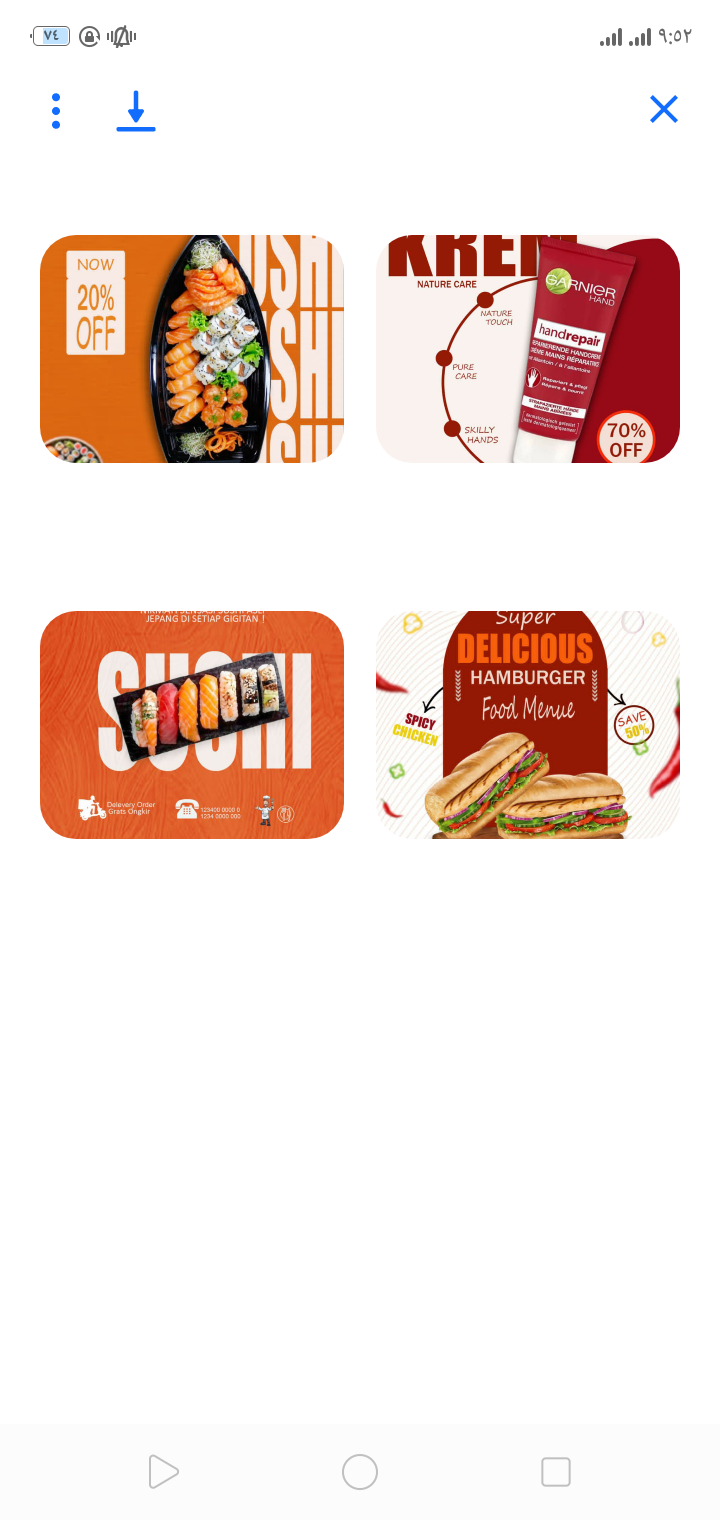Open the Delicious Hamburger food menu image
Viewport: 720px width, 1520px height.
coord(528,725)
